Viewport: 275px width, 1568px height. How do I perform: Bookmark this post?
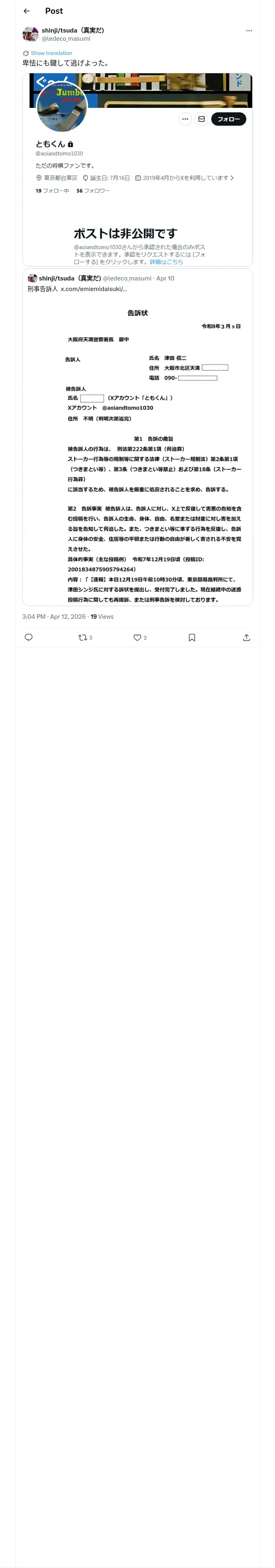pyautogui.click(x=191, y=637)
